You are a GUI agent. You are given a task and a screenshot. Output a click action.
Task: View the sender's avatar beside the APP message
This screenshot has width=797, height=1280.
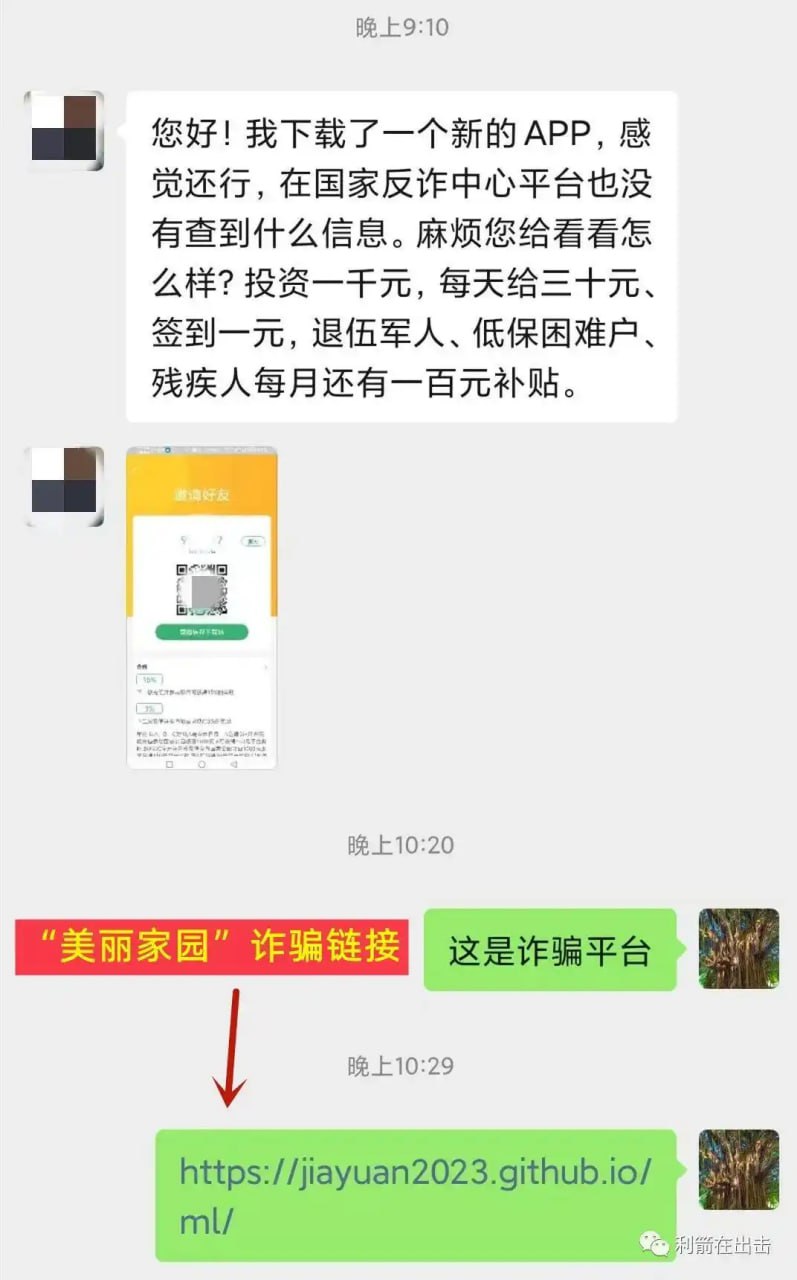click(64, 131)
